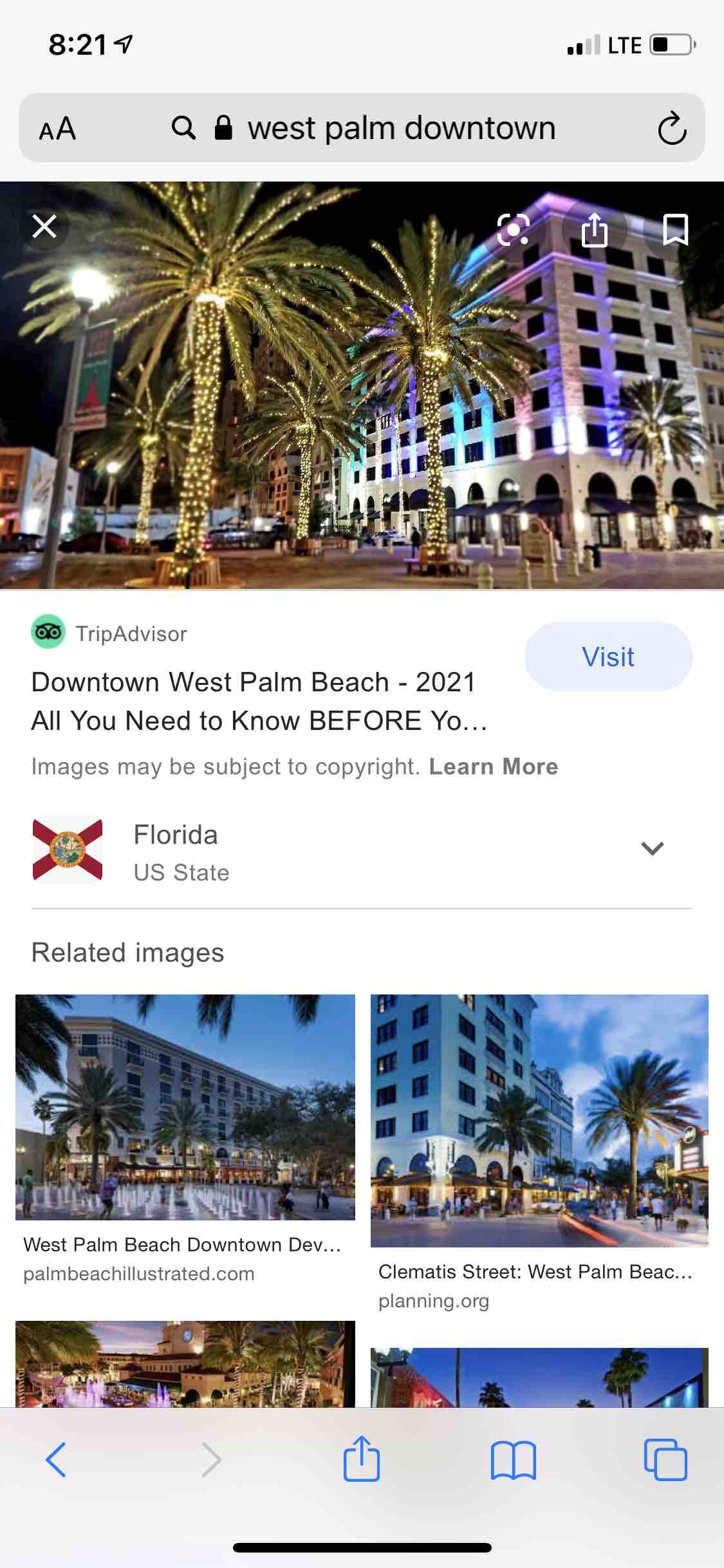The height and width of the screenshot is (1568, 724).
Task: Tap the address bar with west palm downtown
Action: click(400, 128)
